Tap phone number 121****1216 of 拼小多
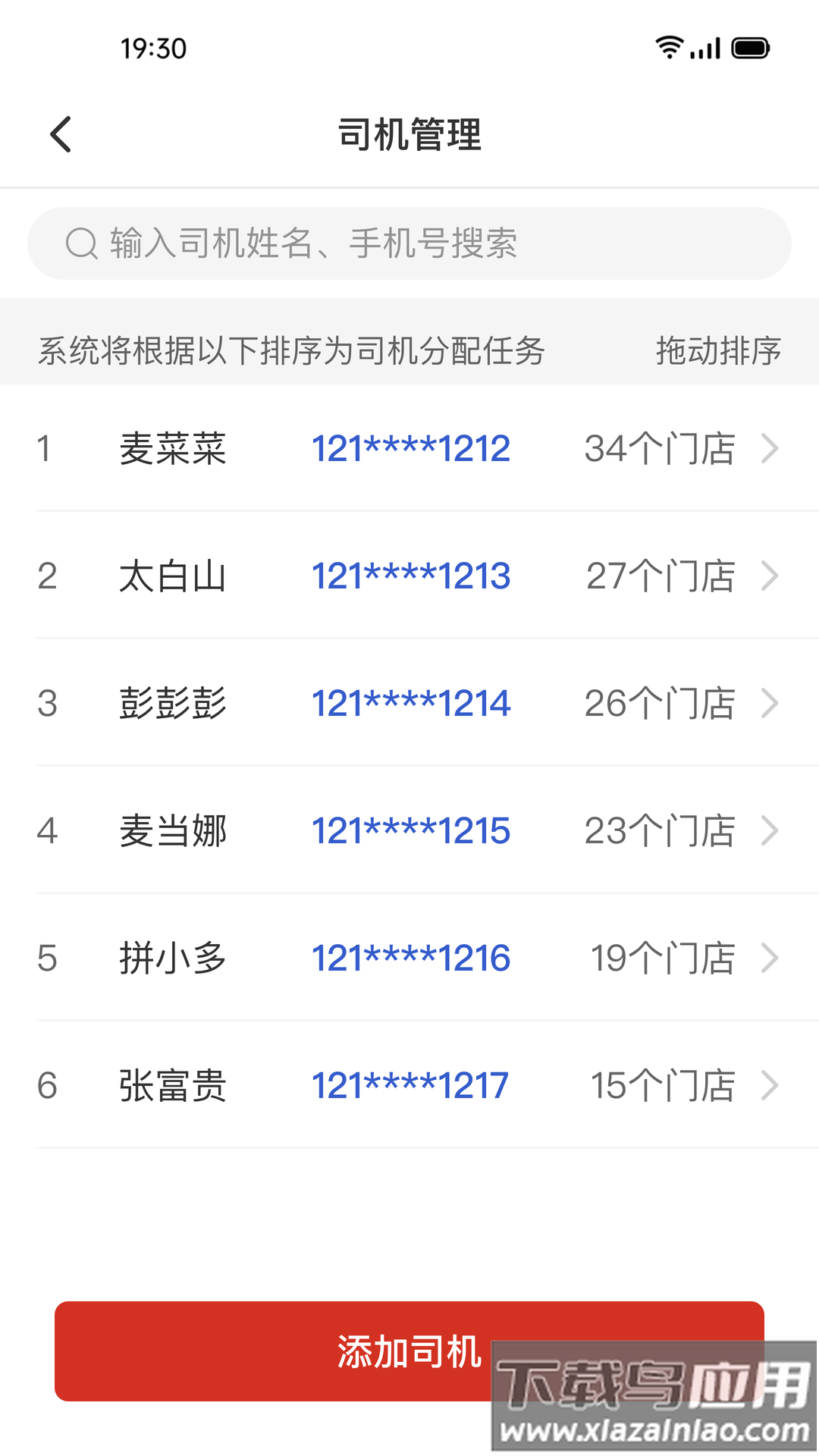This screenshot has width=819, height=1456. pos(410,959)
